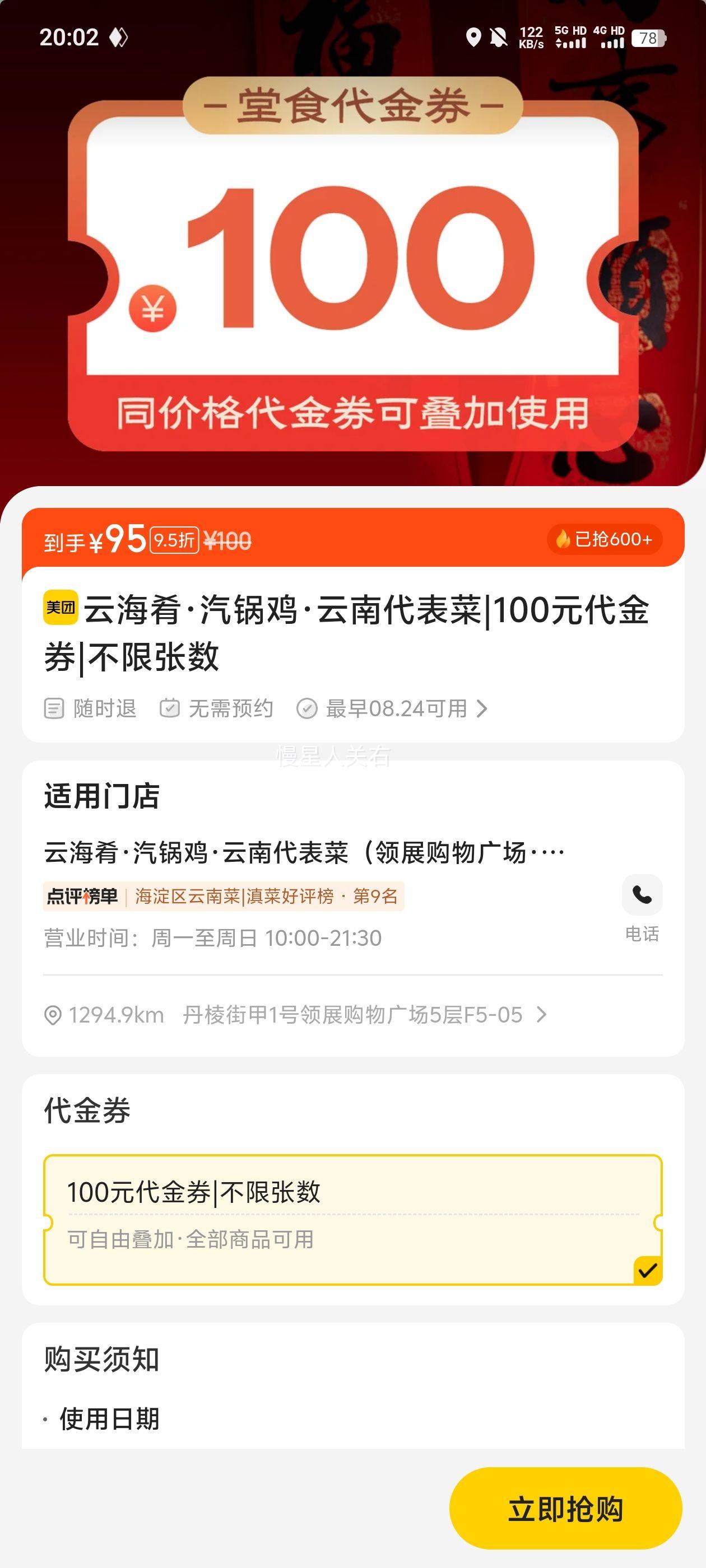Click the 随时退 refund policy icon
This screenshot has height=1568, width=706.
(x=55, y=708)
